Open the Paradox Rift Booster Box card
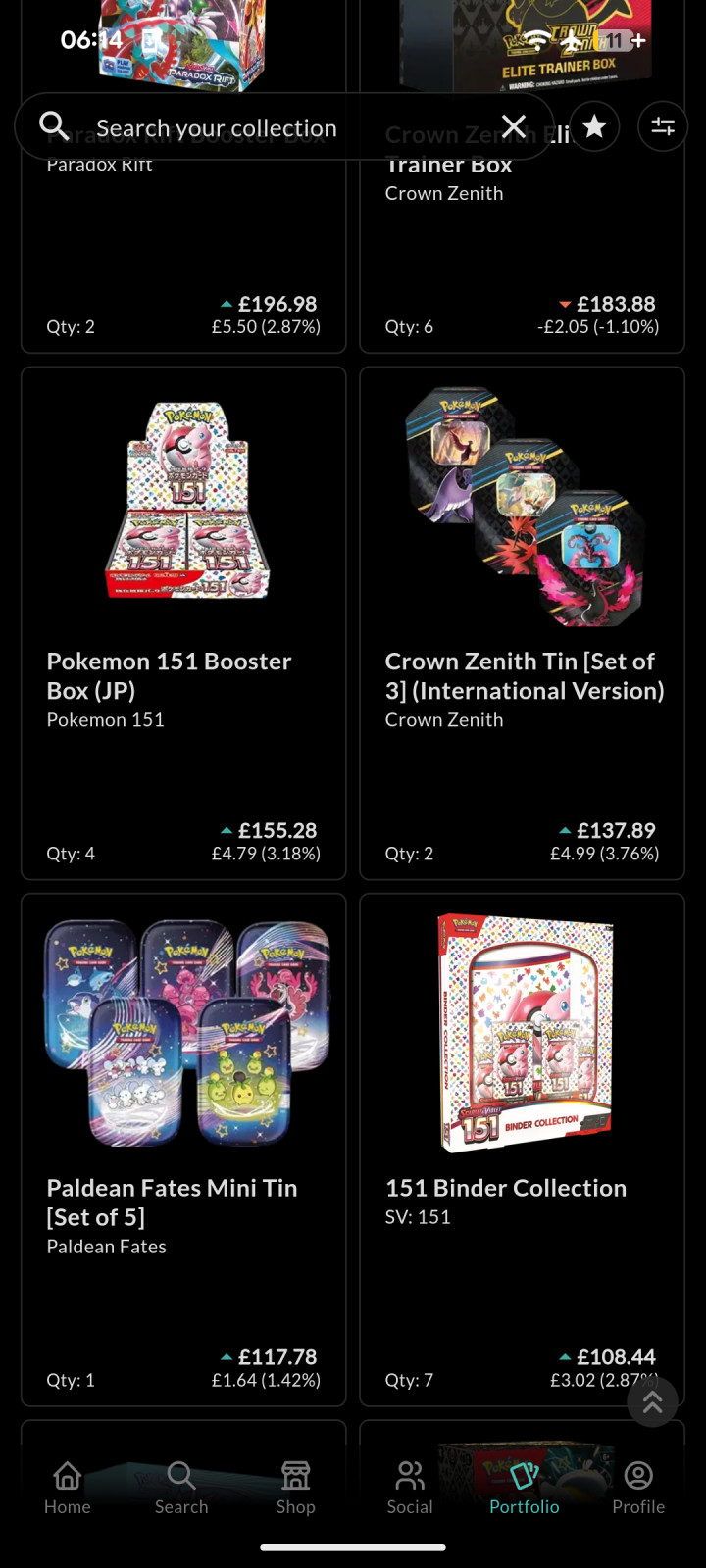 (183, 255)
